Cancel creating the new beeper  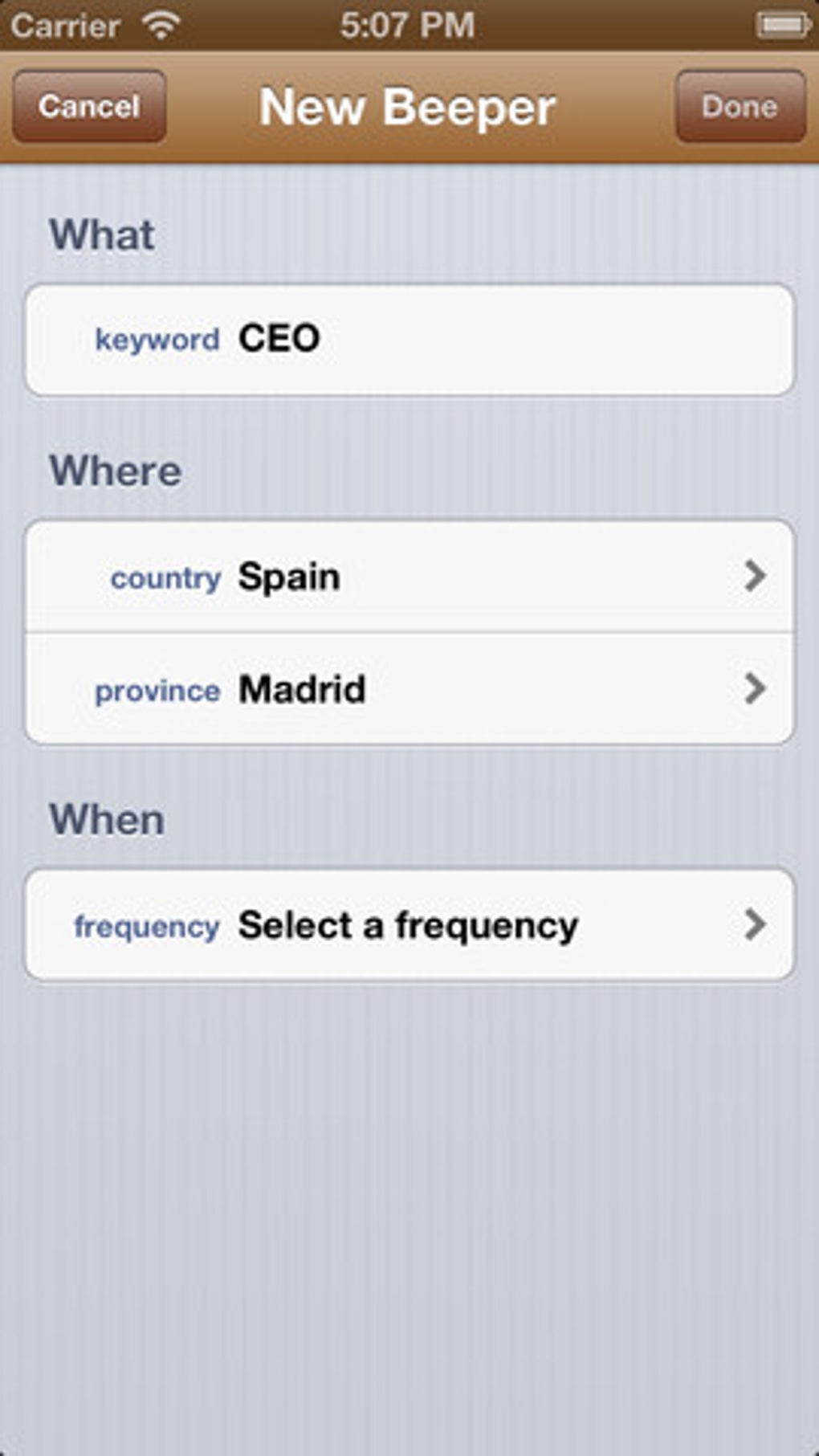[x=89, y=107]
